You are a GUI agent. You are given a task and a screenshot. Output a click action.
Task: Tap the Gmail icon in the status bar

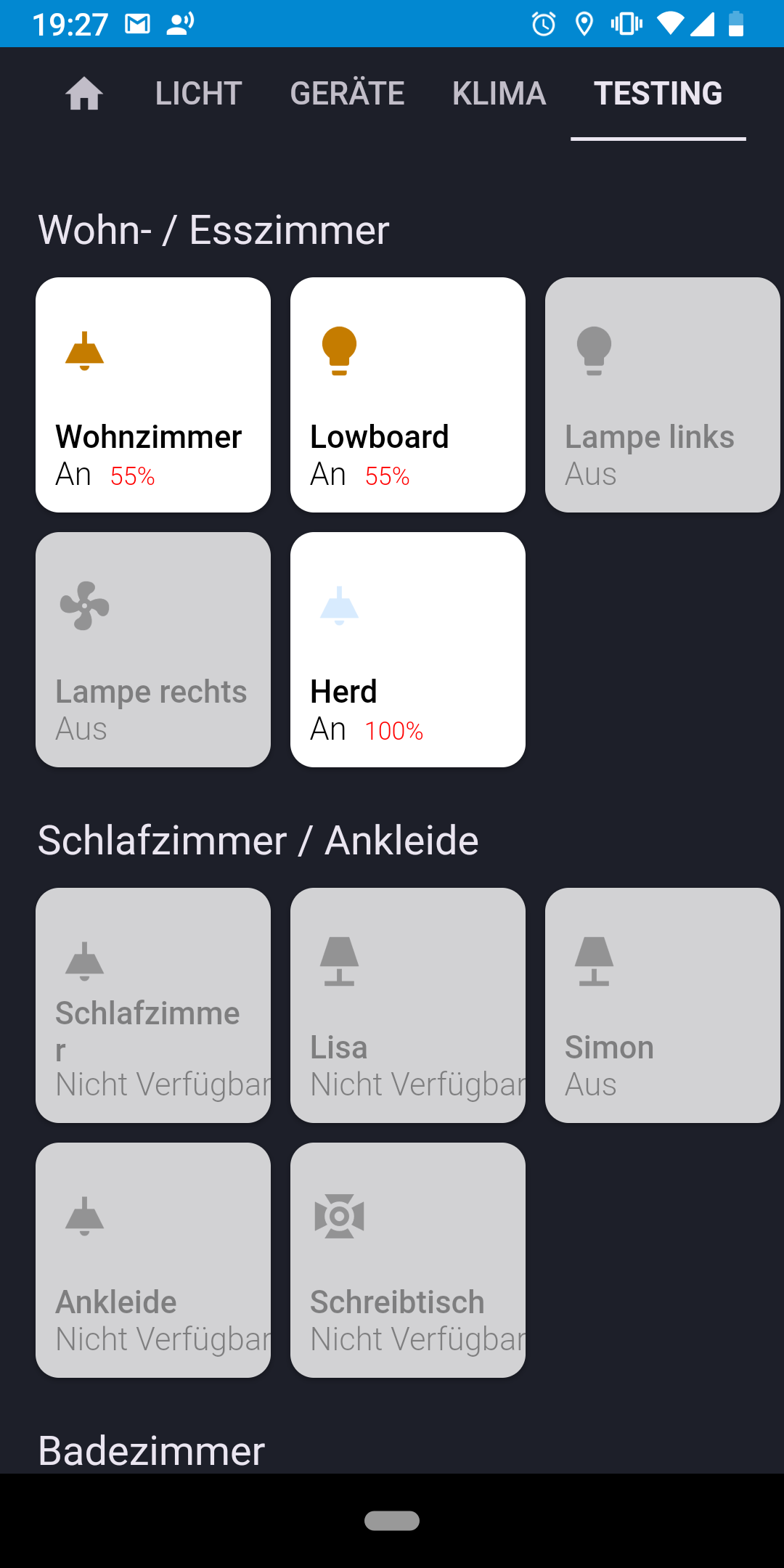tap(136, 24)
